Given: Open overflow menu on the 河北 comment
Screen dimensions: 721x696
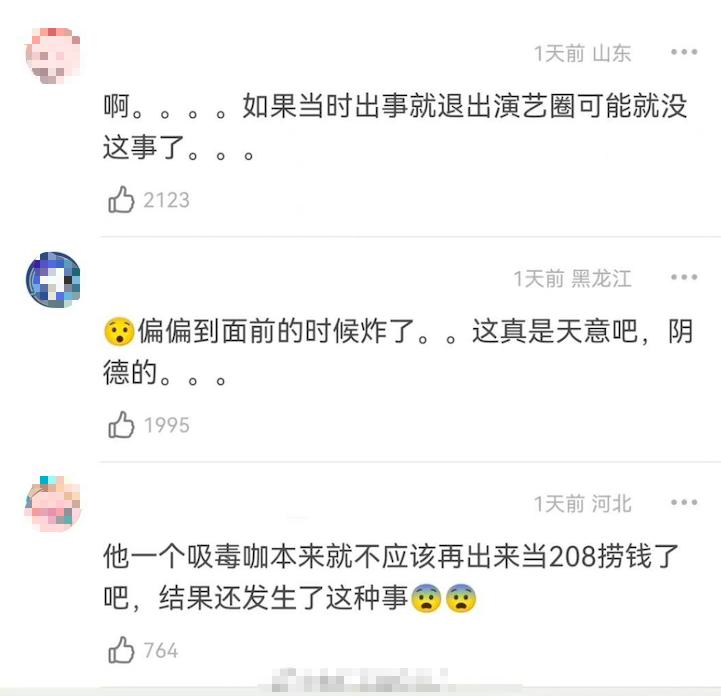Looking at the screenshot, I should [684, 502].
